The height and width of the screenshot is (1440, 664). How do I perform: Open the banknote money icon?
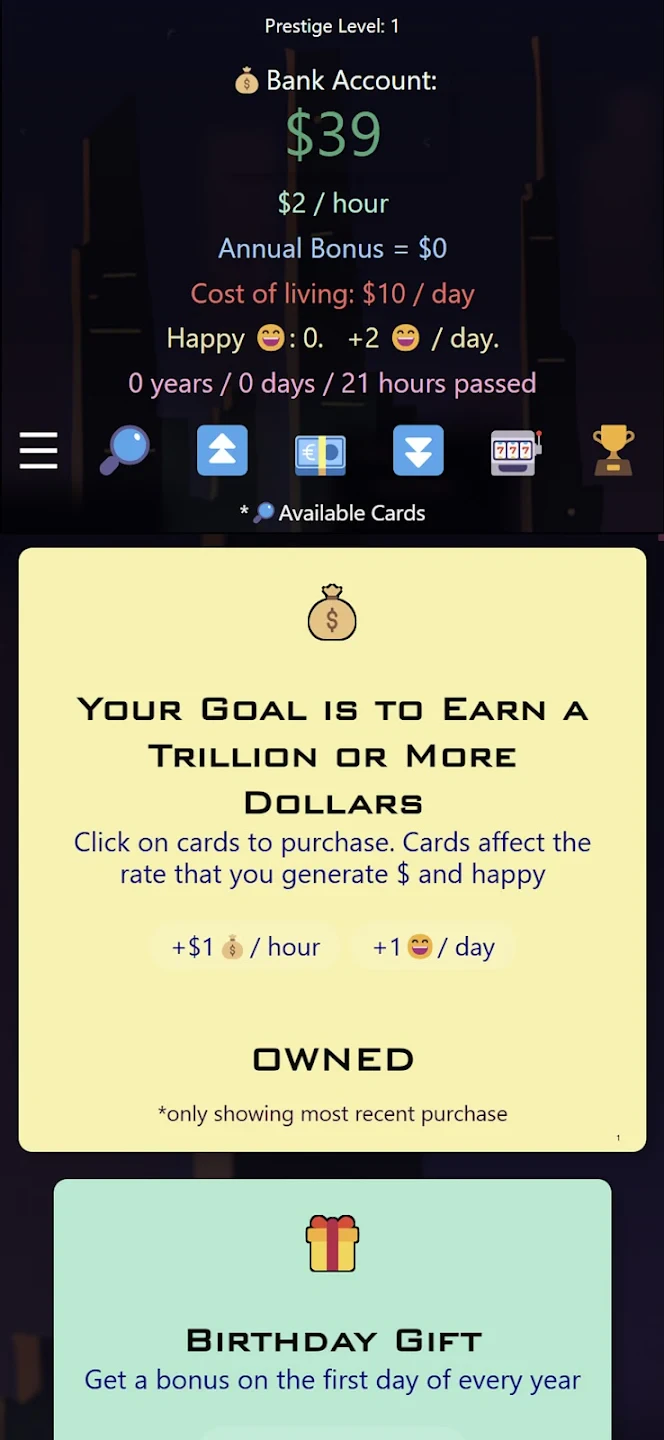coord(320,453)
